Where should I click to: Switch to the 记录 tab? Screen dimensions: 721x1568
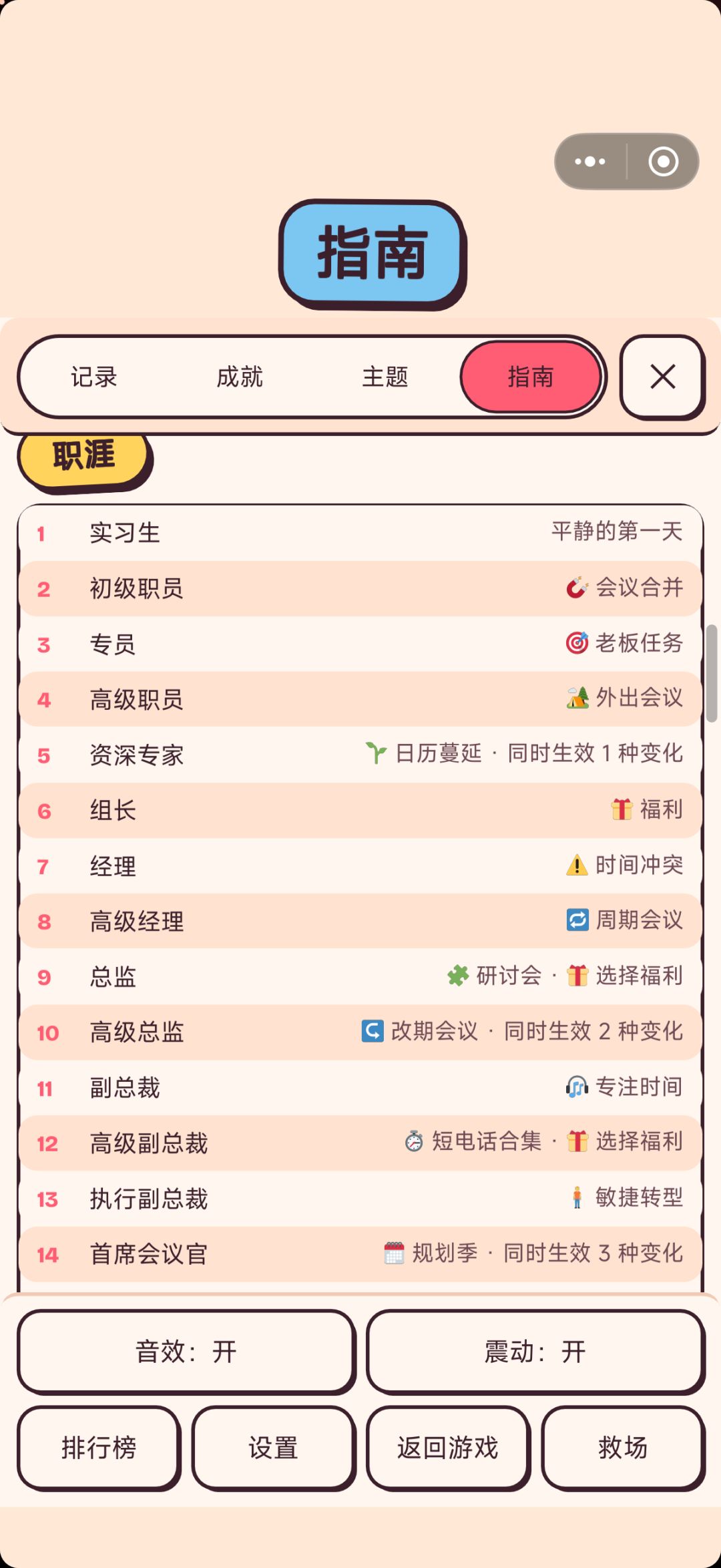click(94, 377)
